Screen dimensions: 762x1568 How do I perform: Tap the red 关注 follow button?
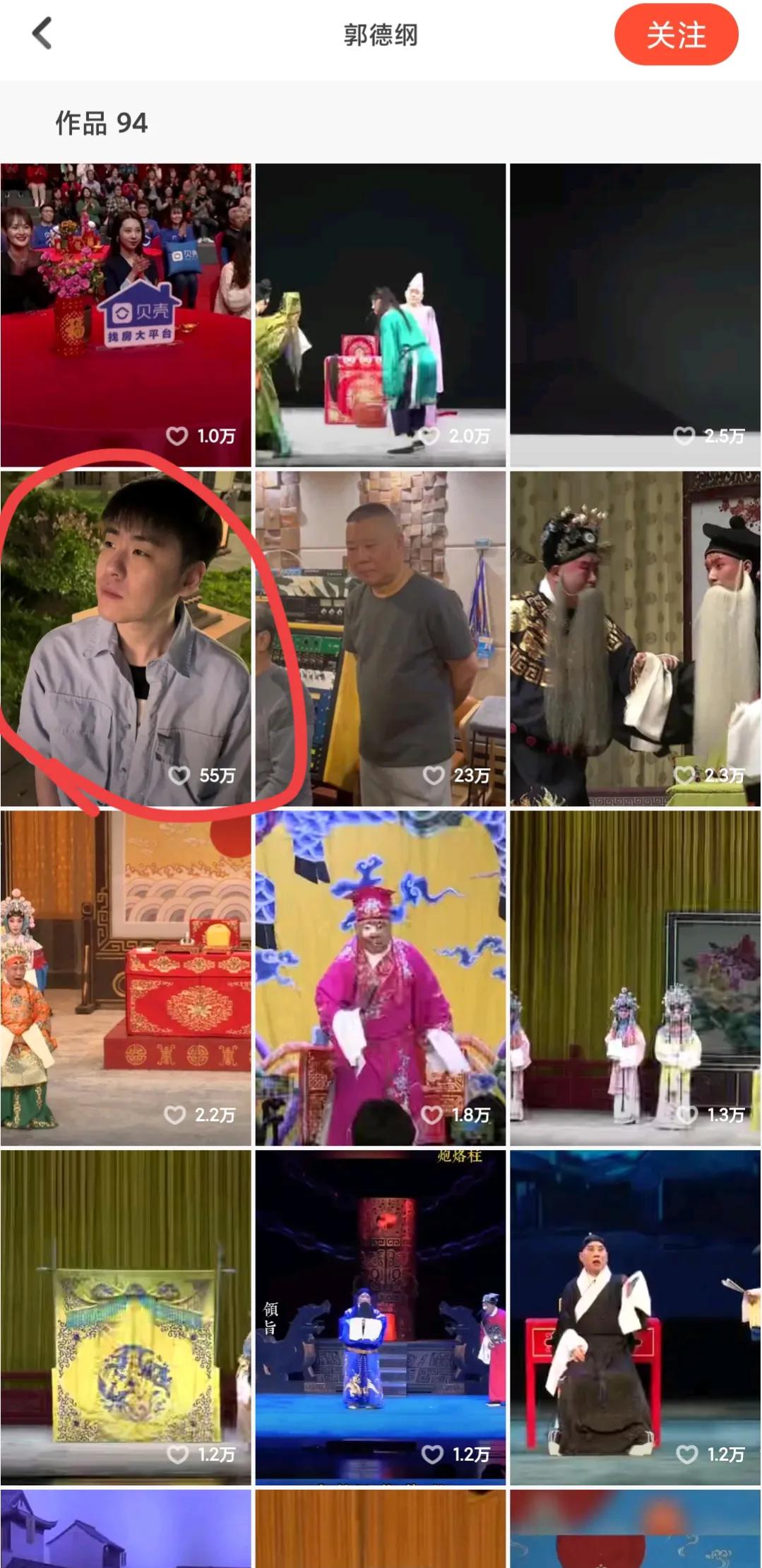(x=676, y=35)
